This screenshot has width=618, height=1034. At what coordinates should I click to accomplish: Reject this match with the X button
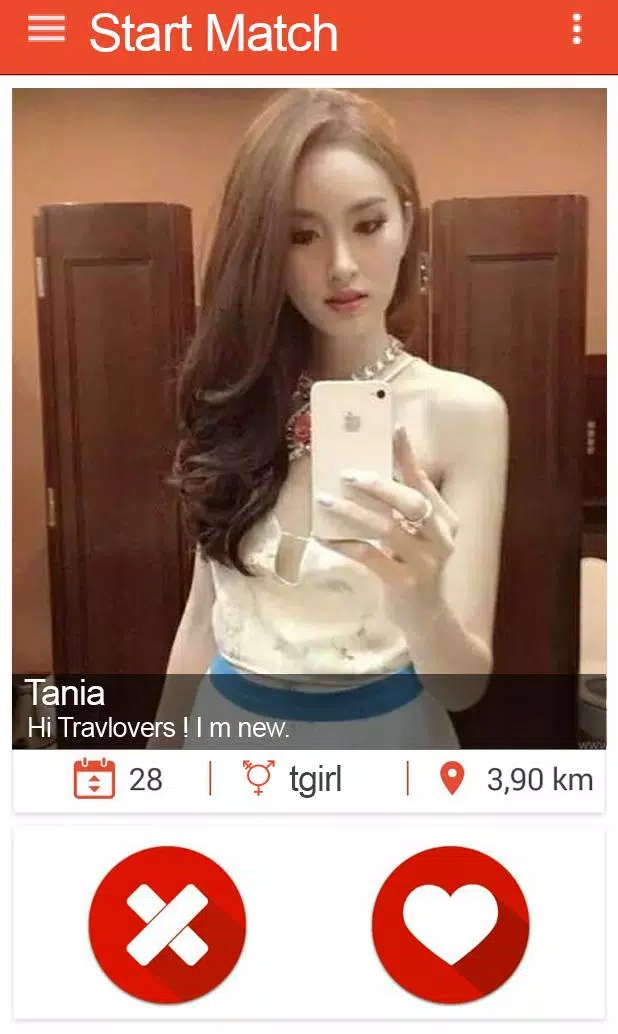point(167,923)
